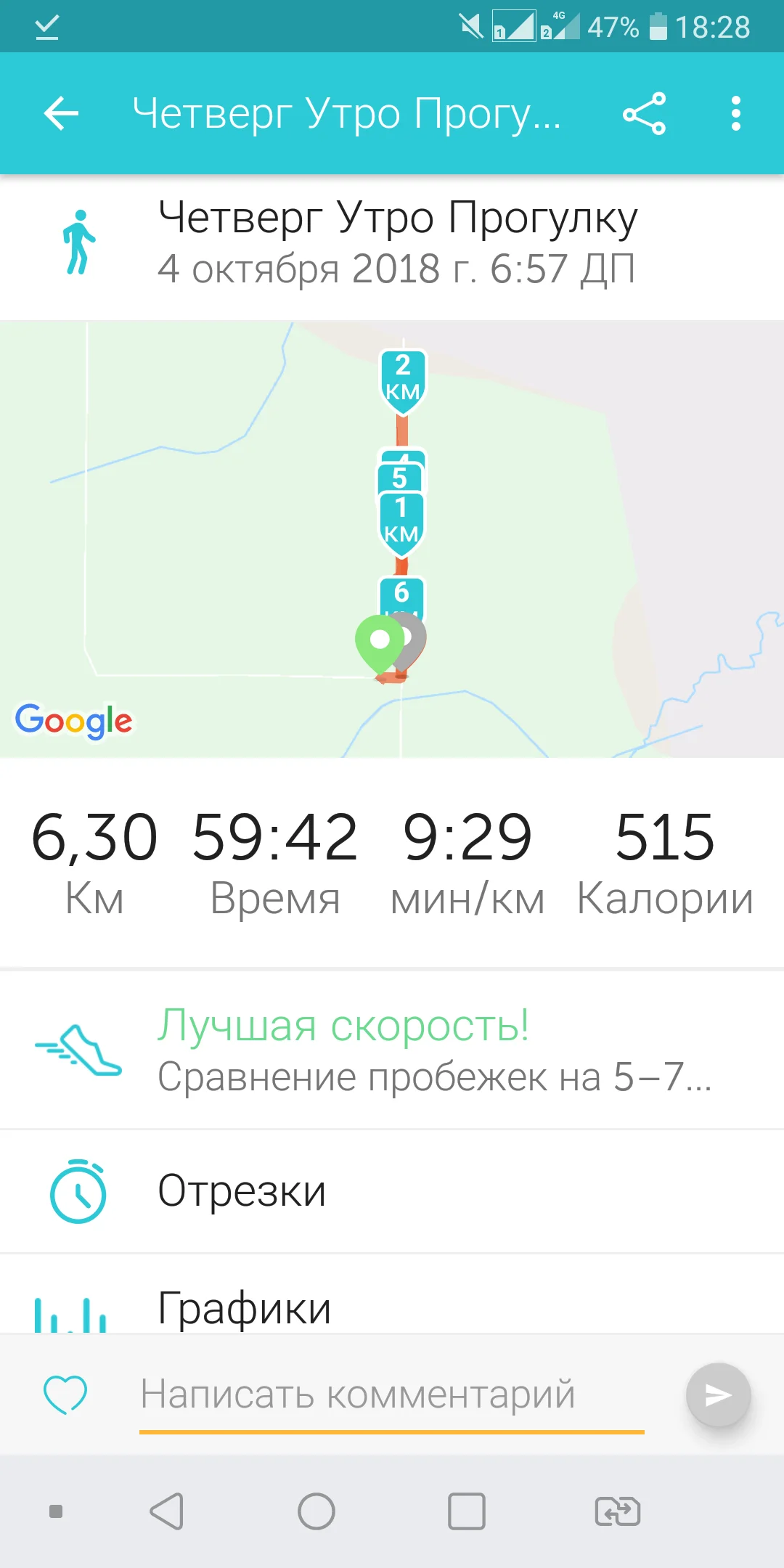
Task: Open the Графики charts row
Action: pos(392,1294)
